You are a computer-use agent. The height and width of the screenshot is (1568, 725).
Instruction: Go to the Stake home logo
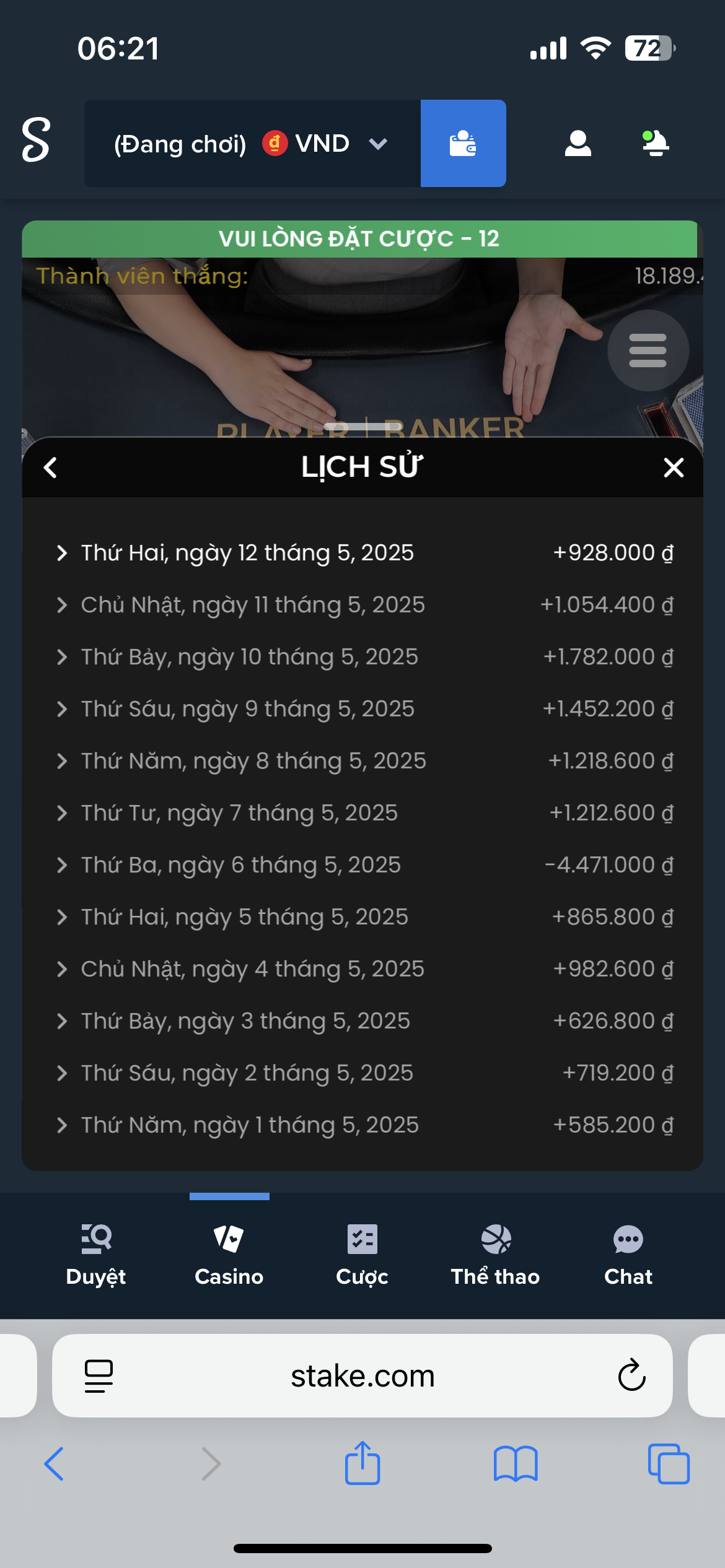click(x=36, y=141)
